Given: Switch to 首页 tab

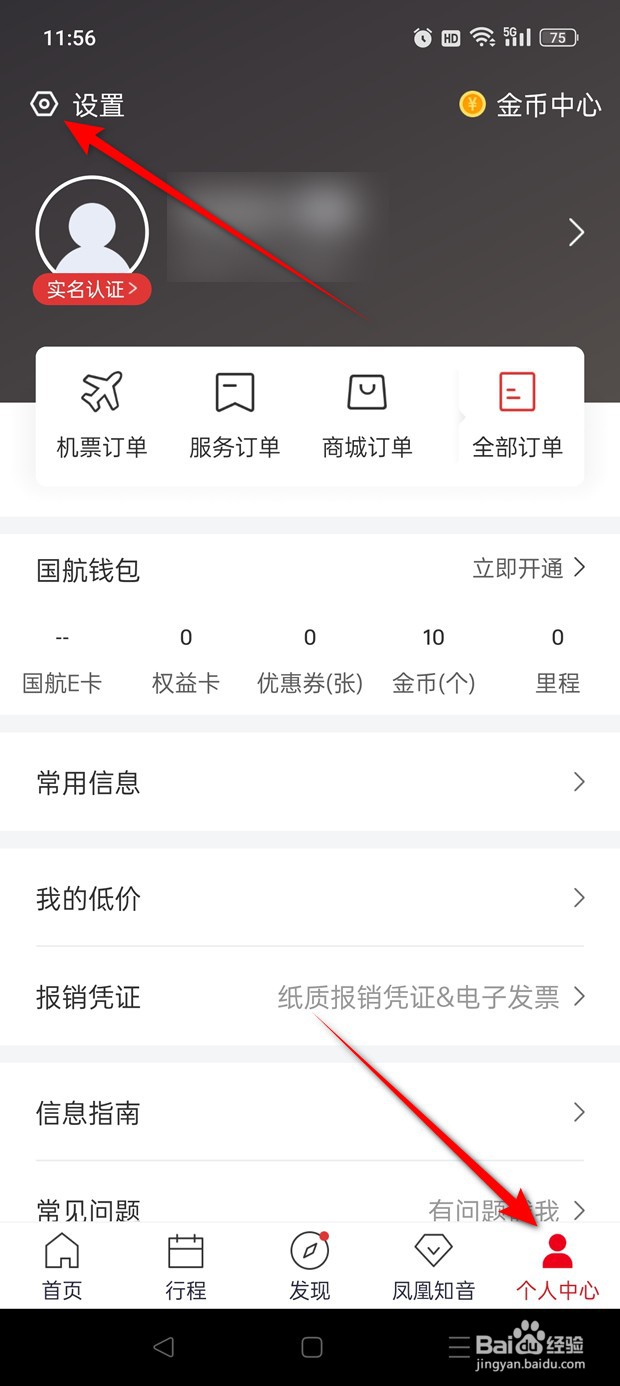Looking at the screenshot, I should point(62,1266).
